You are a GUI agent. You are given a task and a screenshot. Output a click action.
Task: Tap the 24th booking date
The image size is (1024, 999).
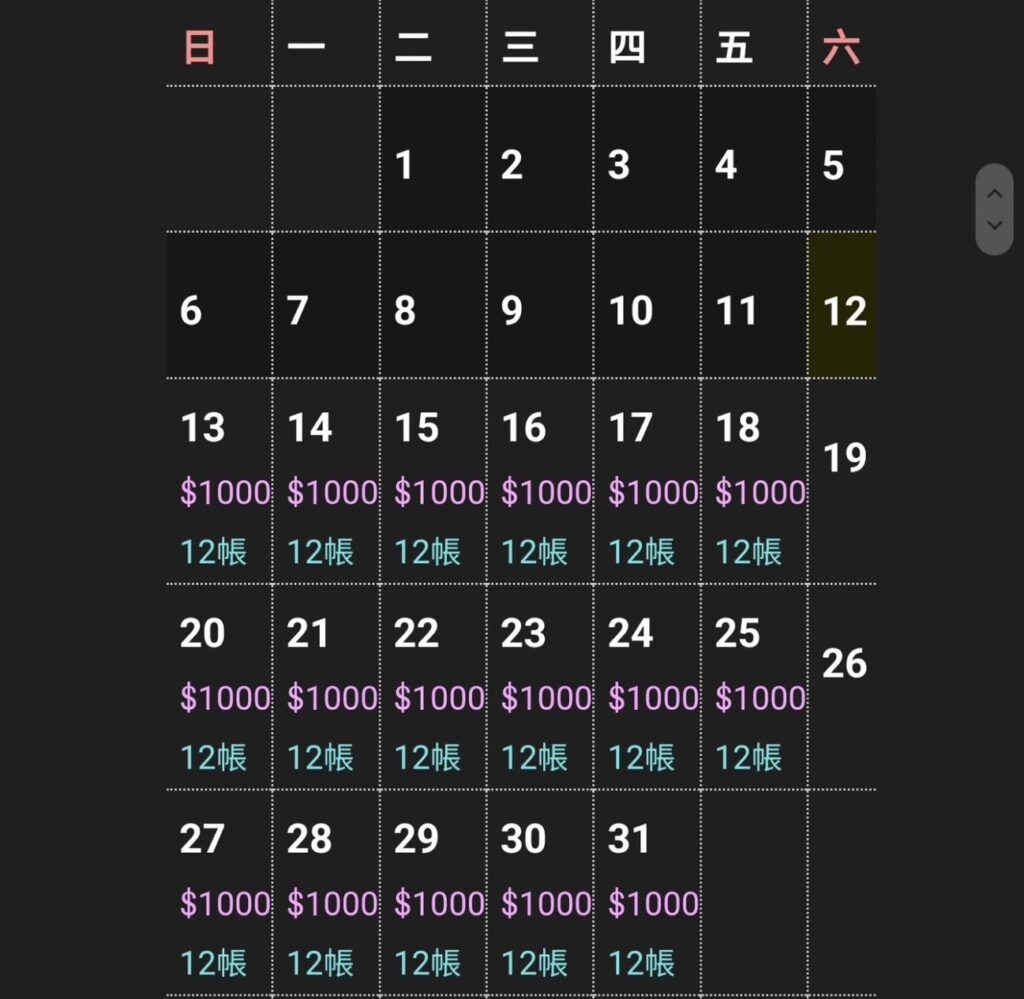pyautogui.click(x=647, y=688)
